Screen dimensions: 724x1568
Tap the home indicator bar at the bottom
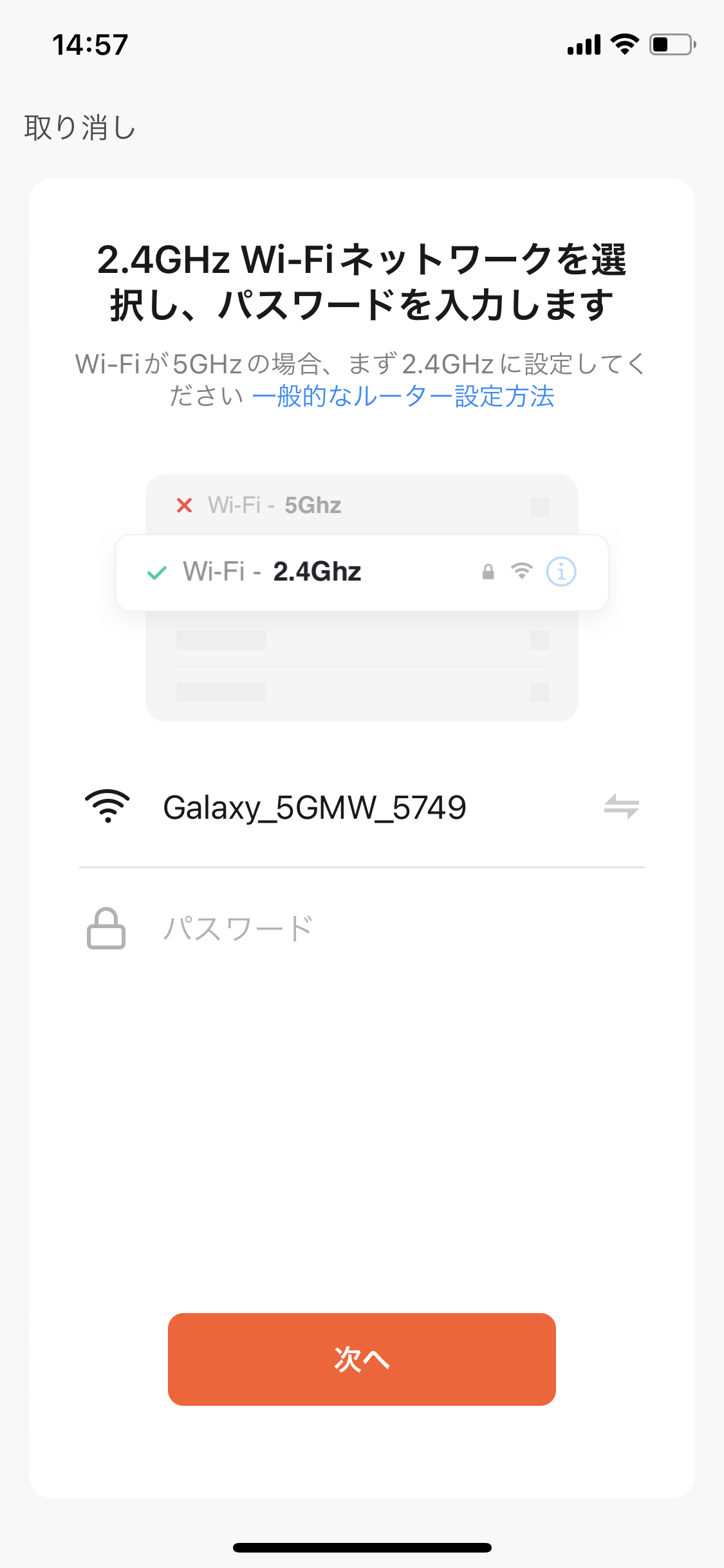[x=362, y=1547]
